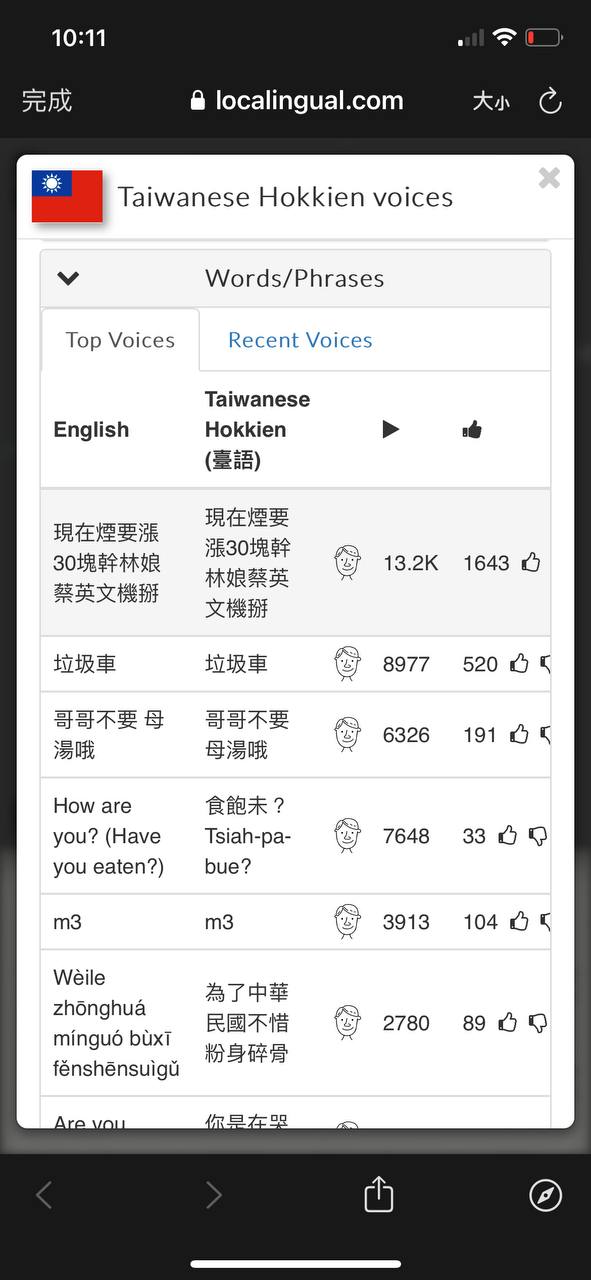Open this page in Safari

(545, 1195)
